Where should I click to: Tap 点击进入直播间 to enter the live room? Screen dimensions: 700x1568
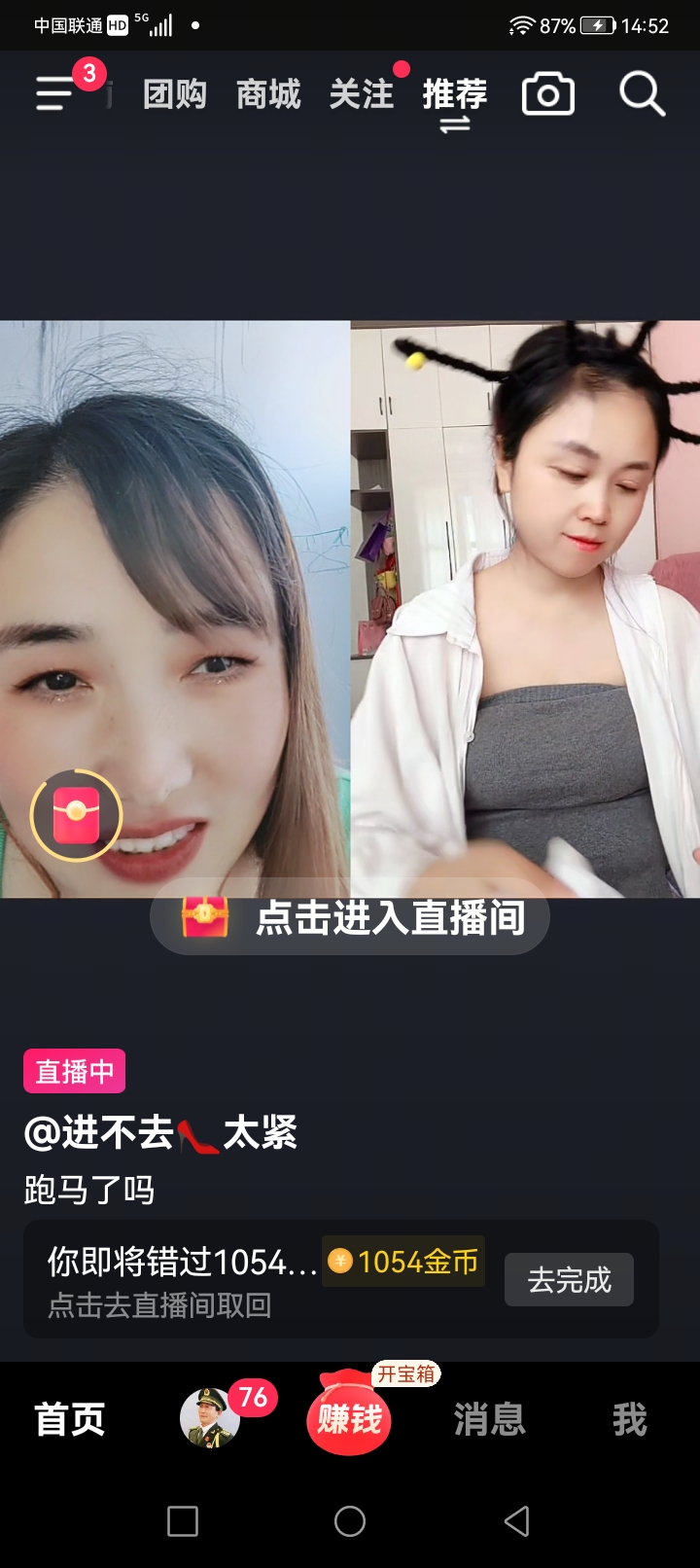350,918
